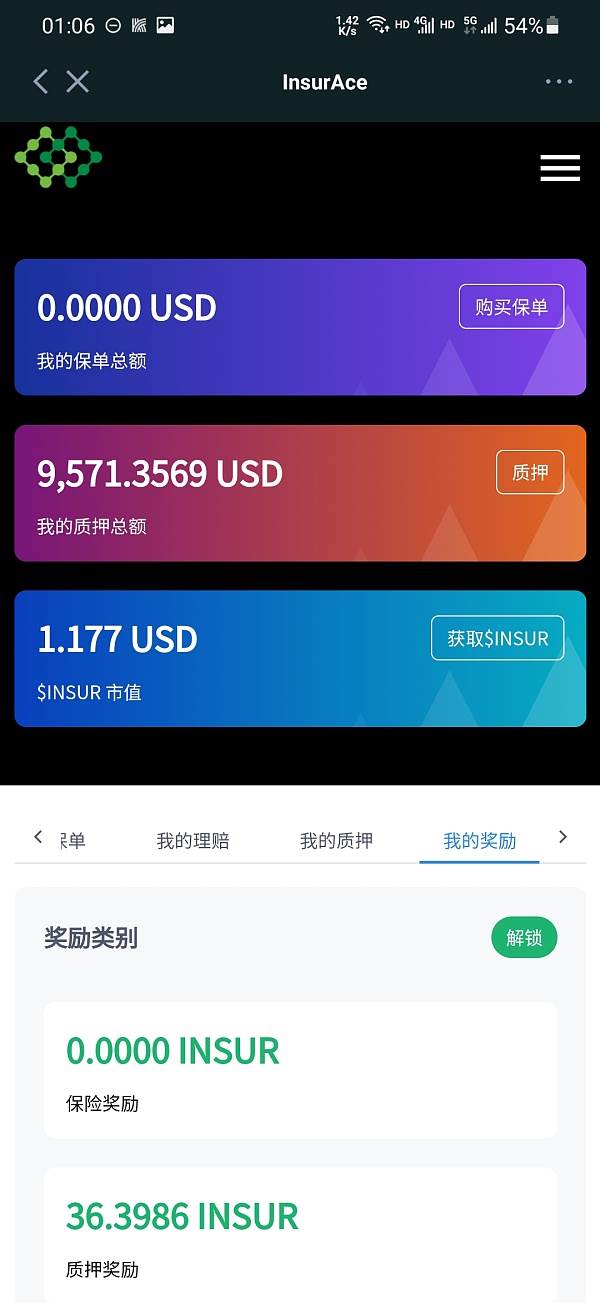The image size is (600, 1303).
Task: Tap 获取$INSUR button
Action: pyautogui.click(x=497, y=638)
